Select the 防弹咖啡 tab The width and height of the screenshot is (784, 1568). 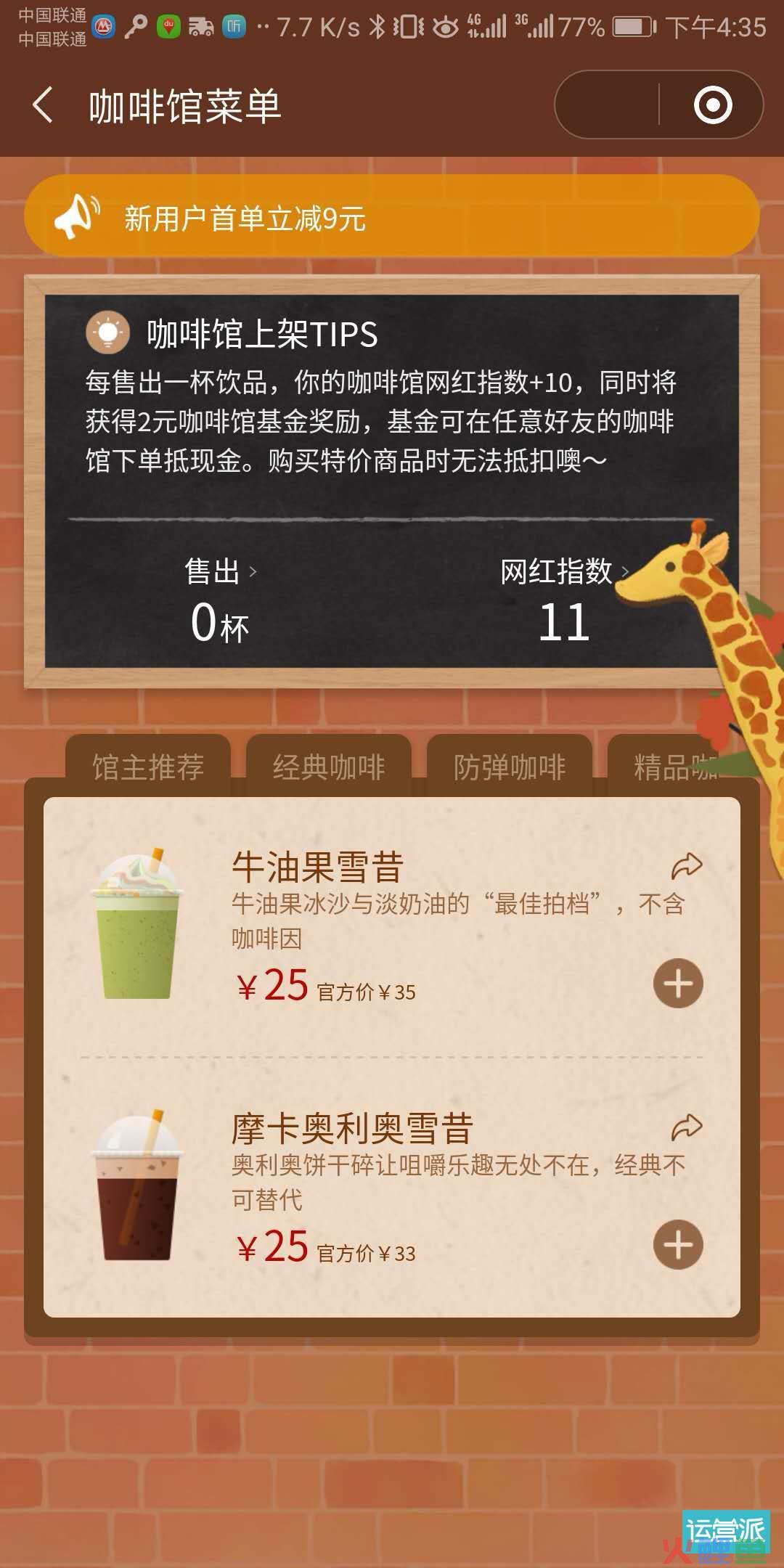(x=510, y=767)
